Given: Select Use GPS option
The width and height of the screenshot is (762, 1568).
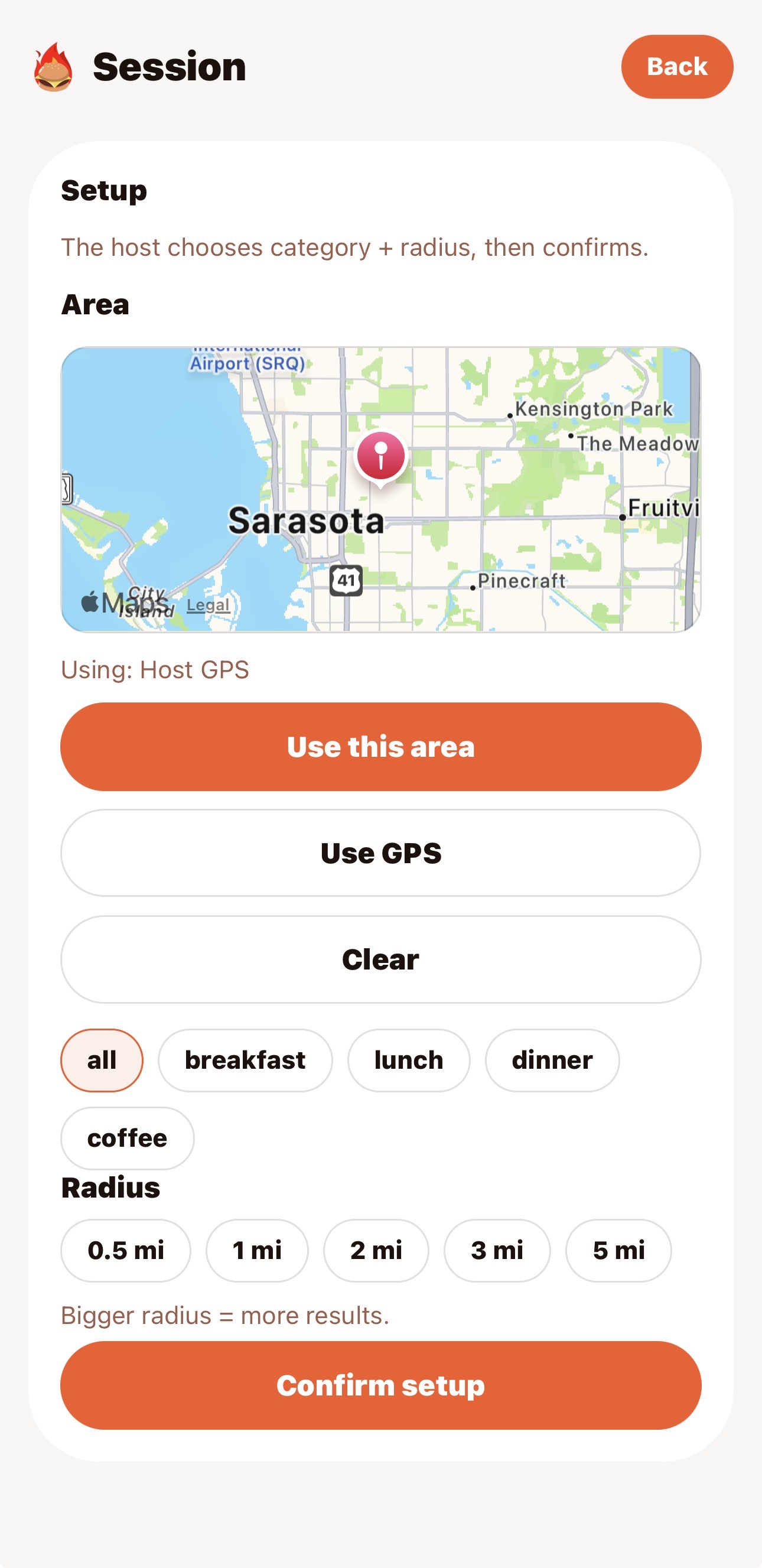Looking at the screenshot, I should [380, 852].
